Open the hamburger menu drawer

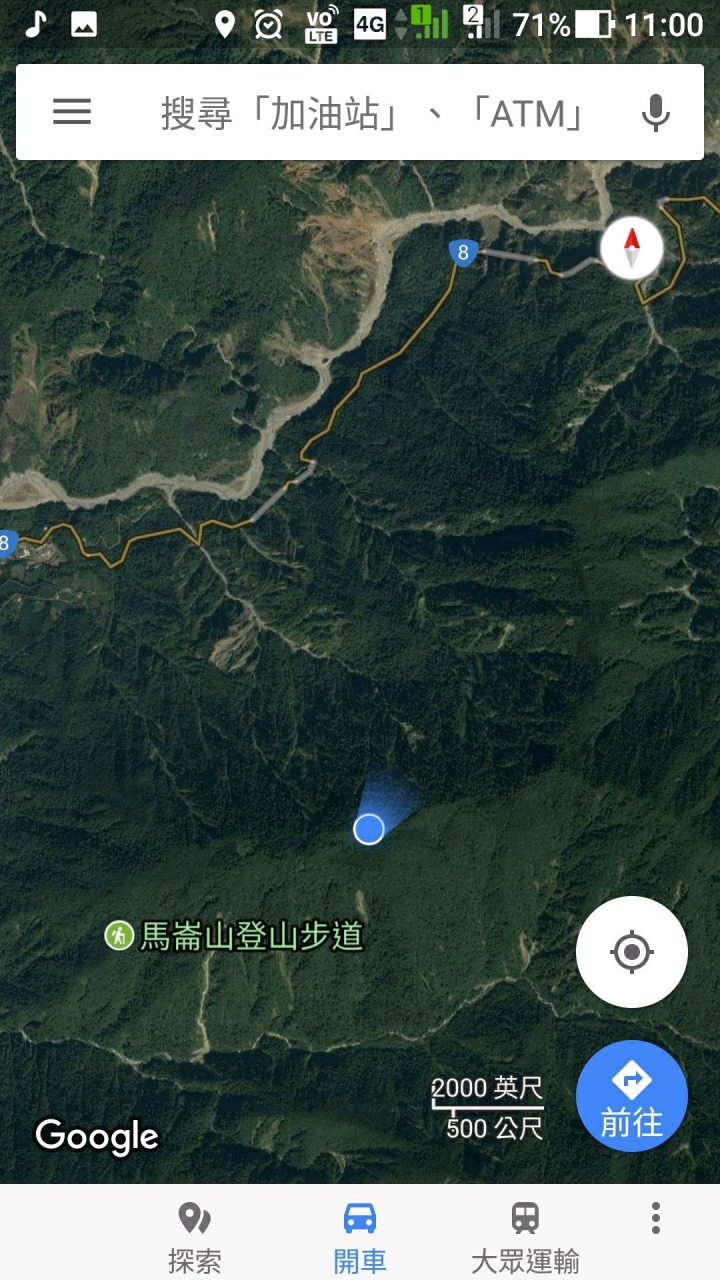pos(72,112)
